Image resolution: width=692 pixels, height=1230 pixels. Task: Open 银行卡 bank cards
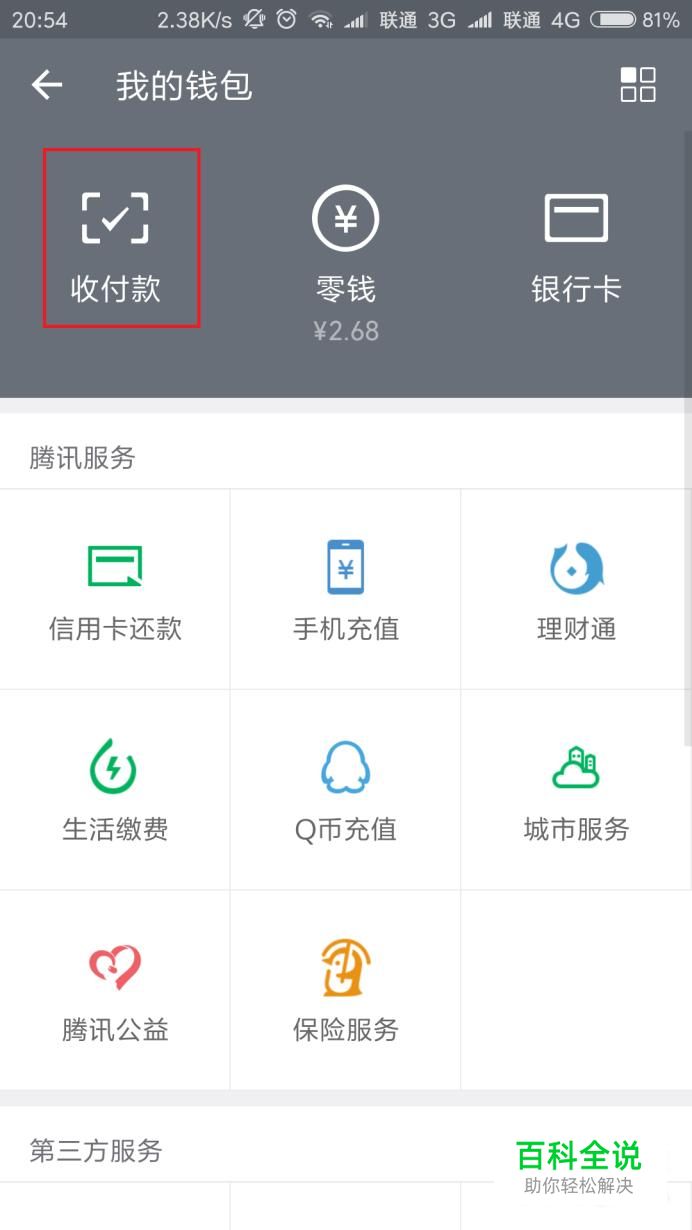(x=576, y=245)
